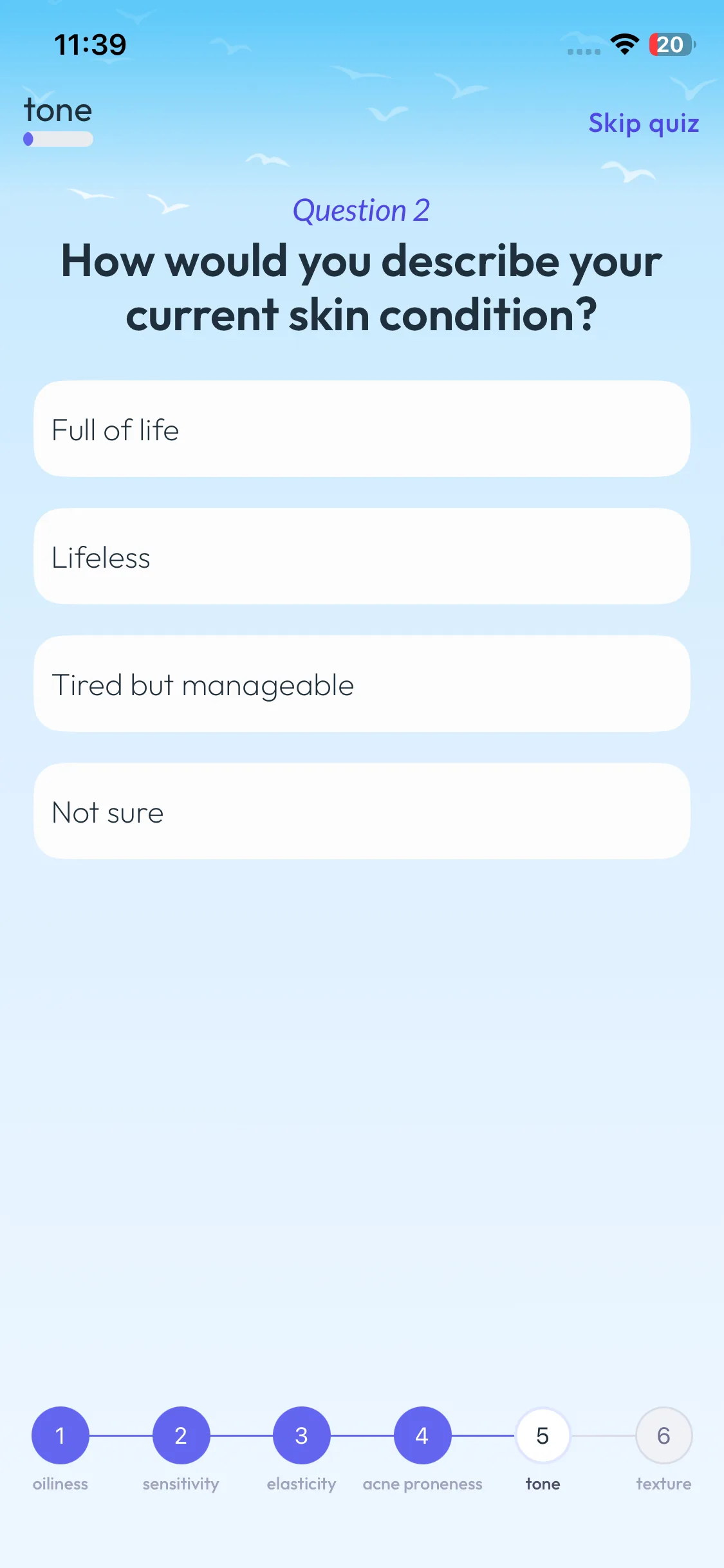Select step 4 acne proneness circle
The width and height of the screenshot is (724, 1568).
point(422,1436)
